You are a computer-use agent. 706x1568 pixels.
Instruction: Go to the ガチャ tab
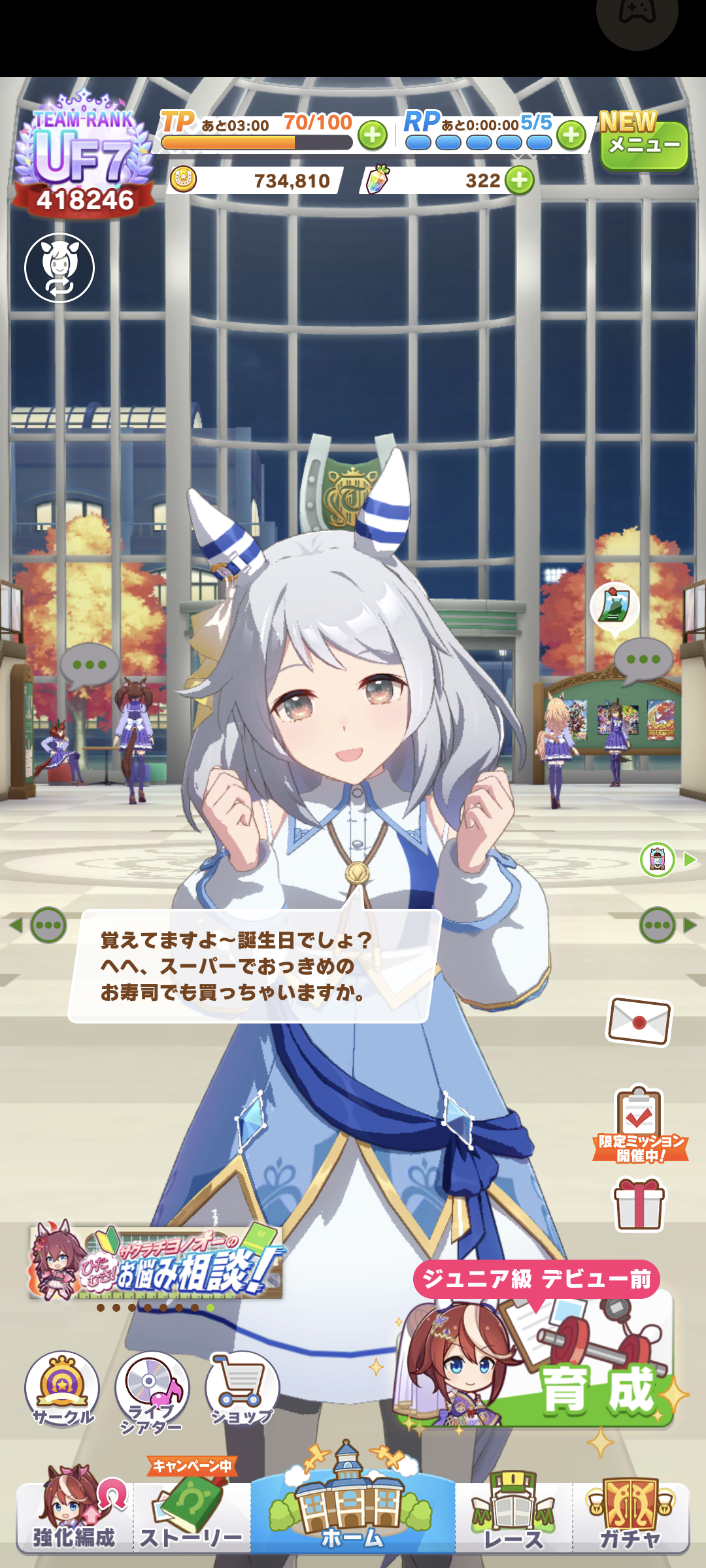631,1516
